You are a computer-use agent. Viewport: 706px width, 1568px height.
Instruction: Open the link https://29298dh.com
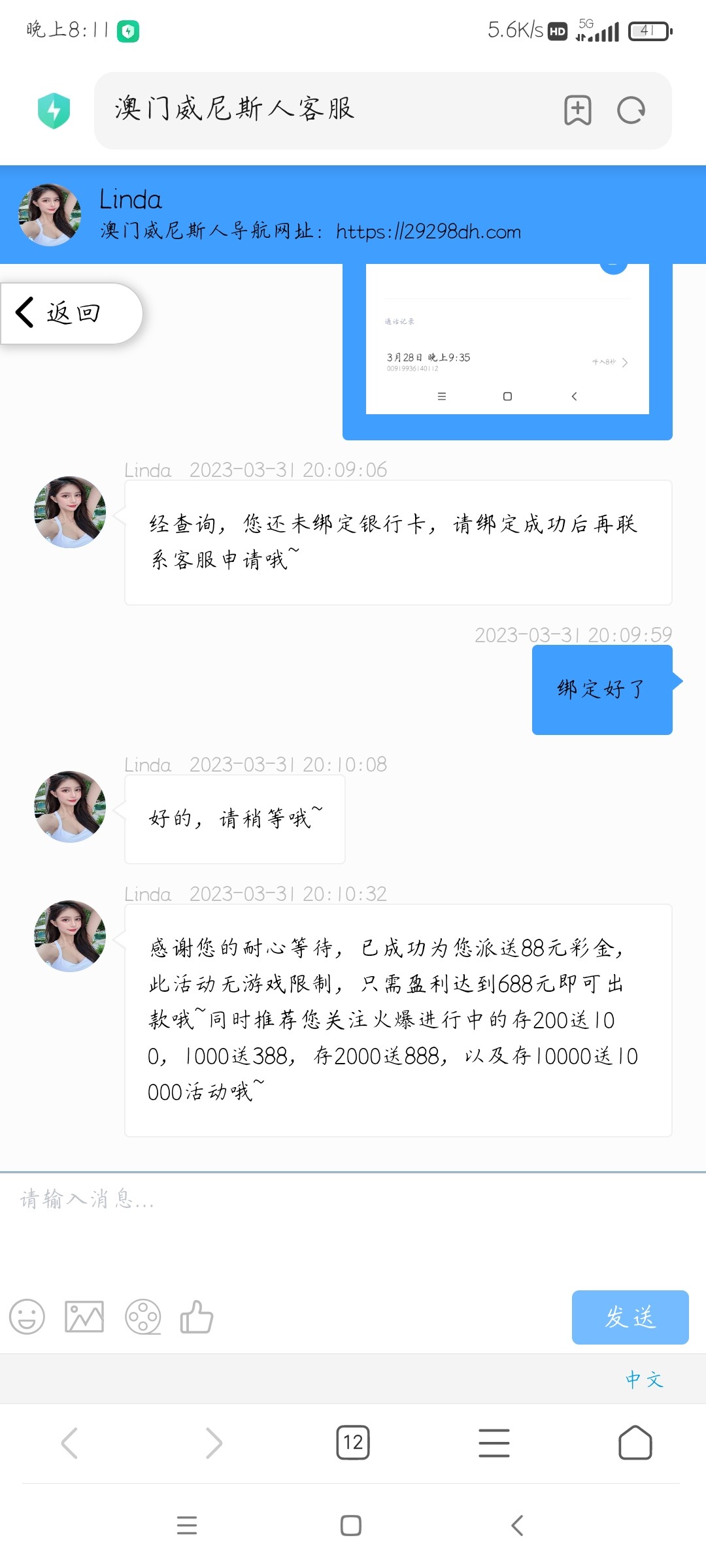428,232
